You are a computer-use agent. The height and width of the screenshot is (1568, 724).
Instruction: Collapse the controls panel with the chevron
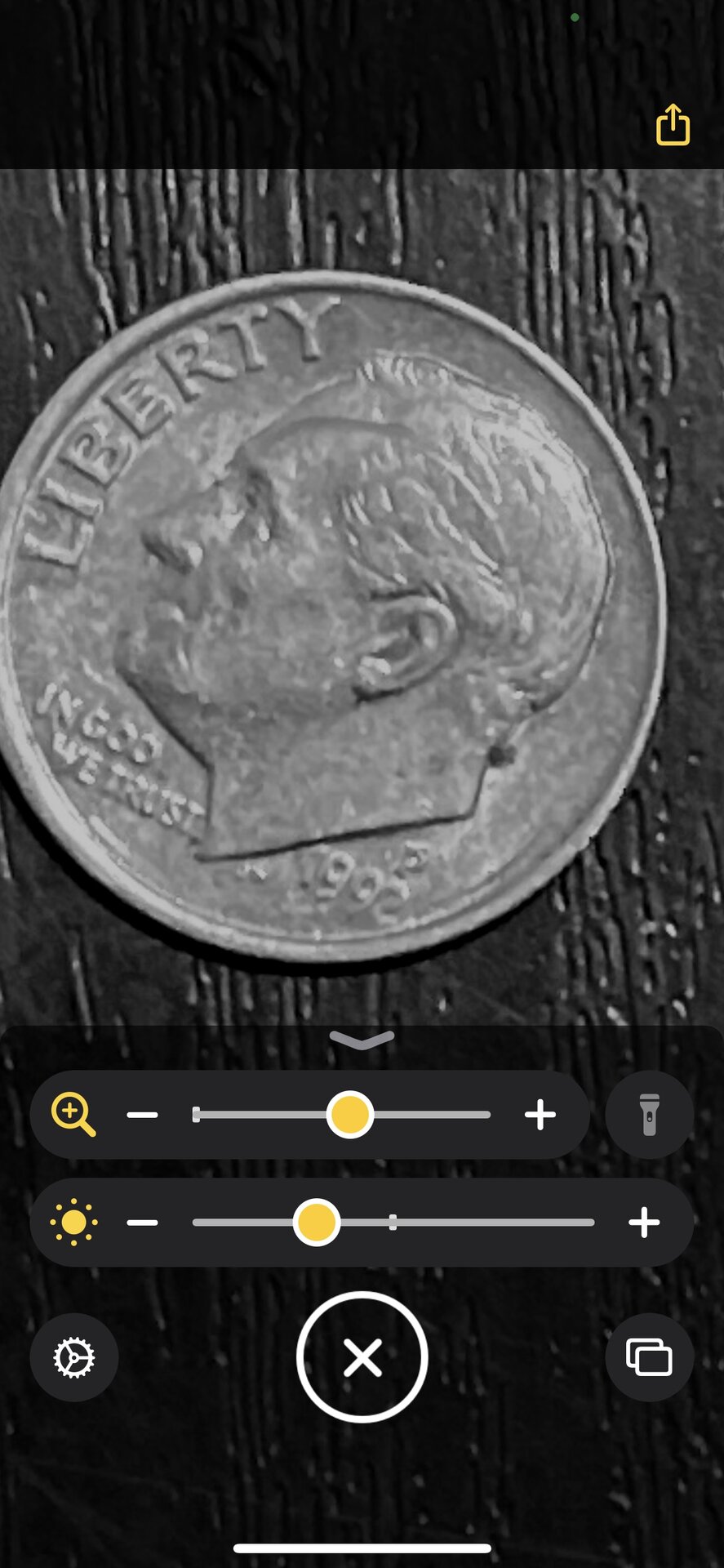[362, 1040]
